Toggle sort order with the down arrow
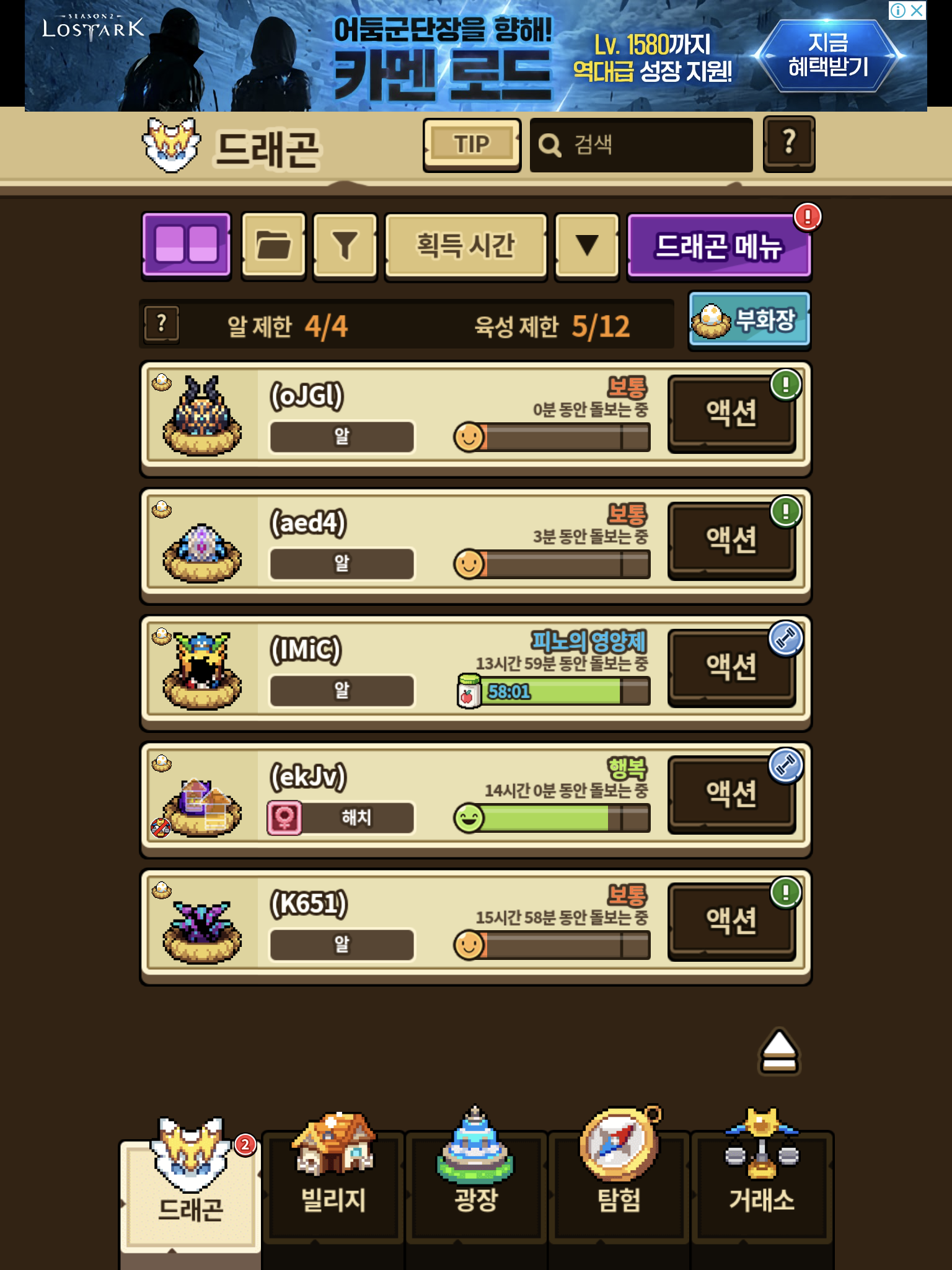Screen dimensions: 952x1270 [587, 244]
